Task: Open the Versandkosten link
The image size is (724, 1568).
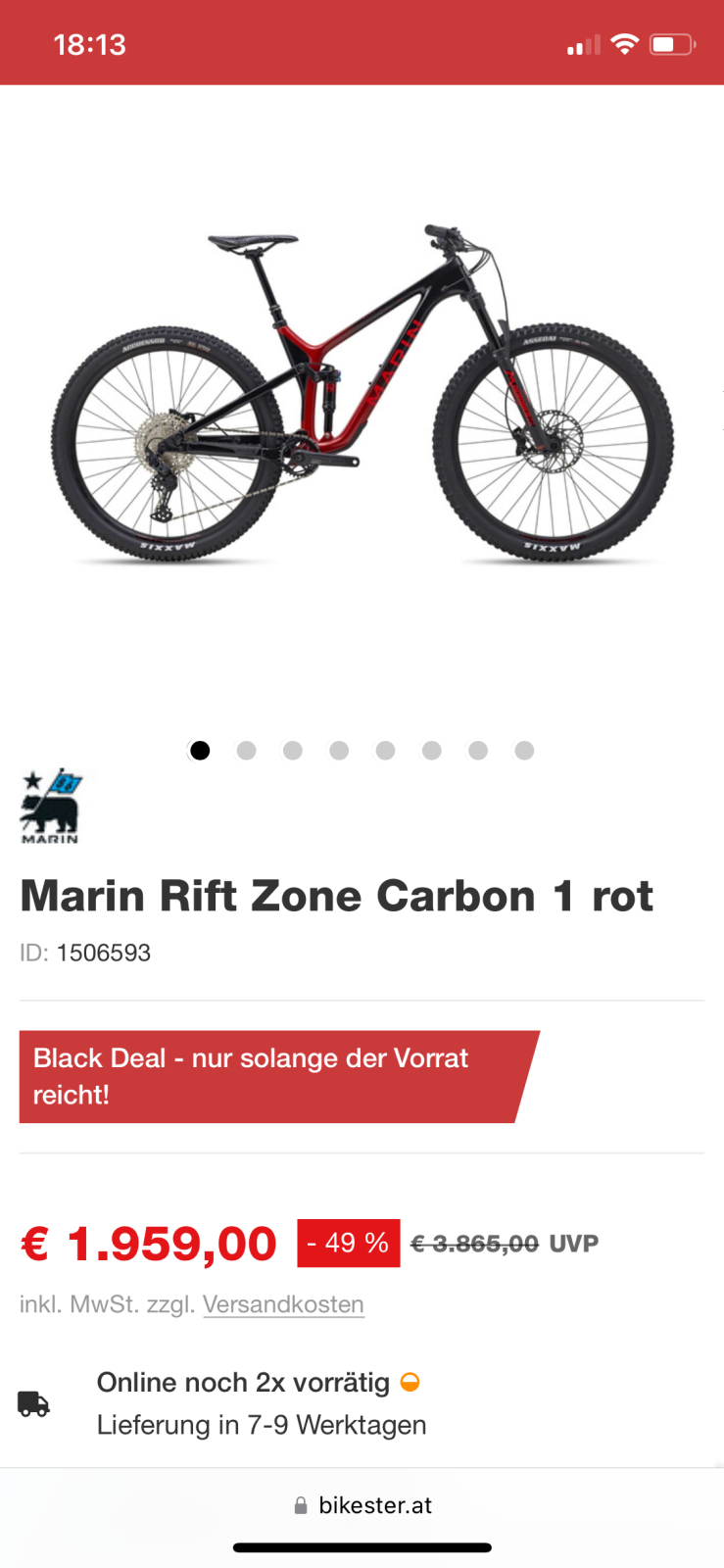Action: pos(283,1304)
